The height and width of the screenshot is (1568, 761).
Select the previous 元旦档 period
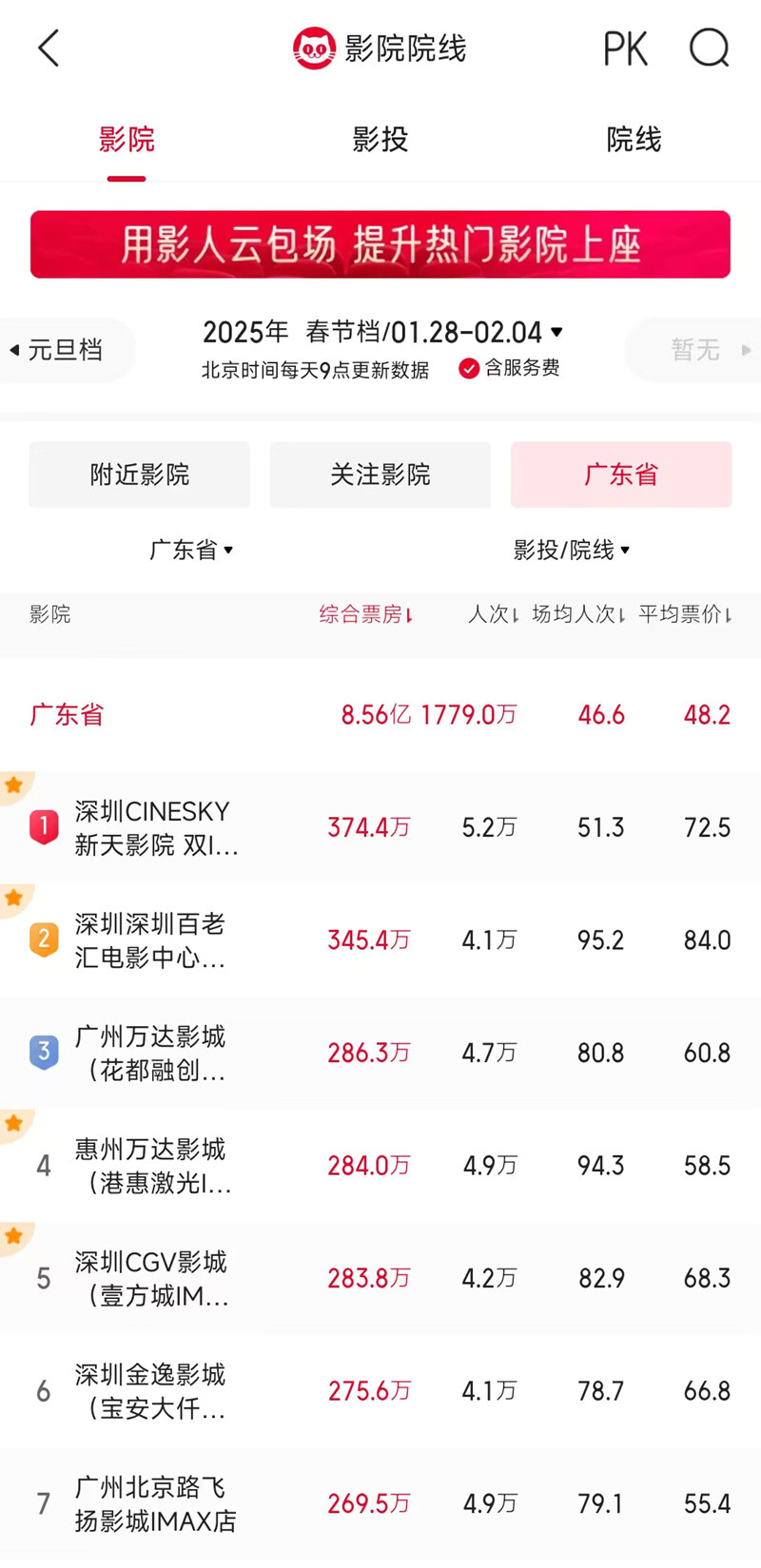[x=63, y=350]
